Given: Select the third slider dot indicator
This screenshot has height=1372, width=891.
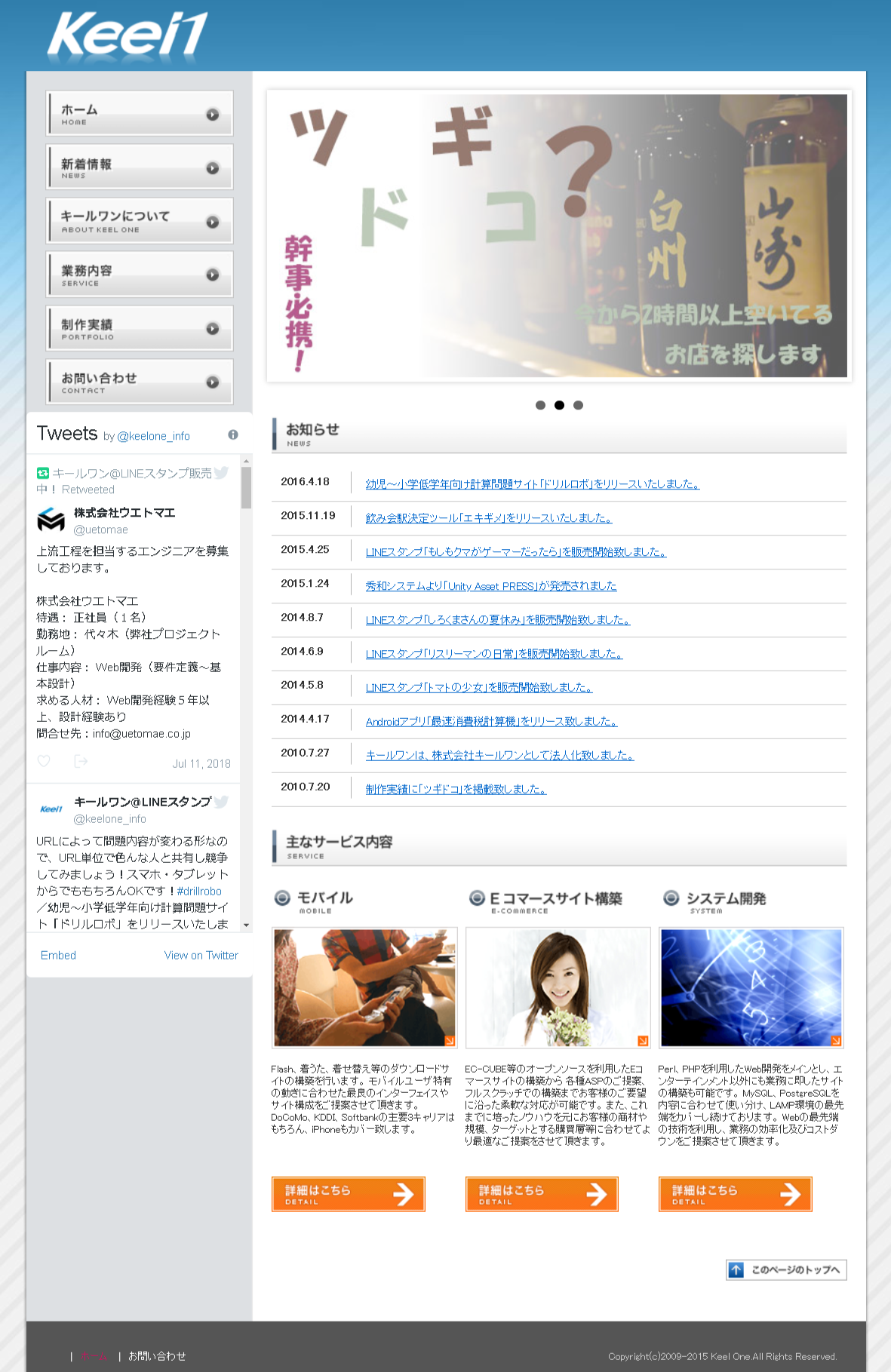Looking at the screenshot, I should tap(578, 405).
